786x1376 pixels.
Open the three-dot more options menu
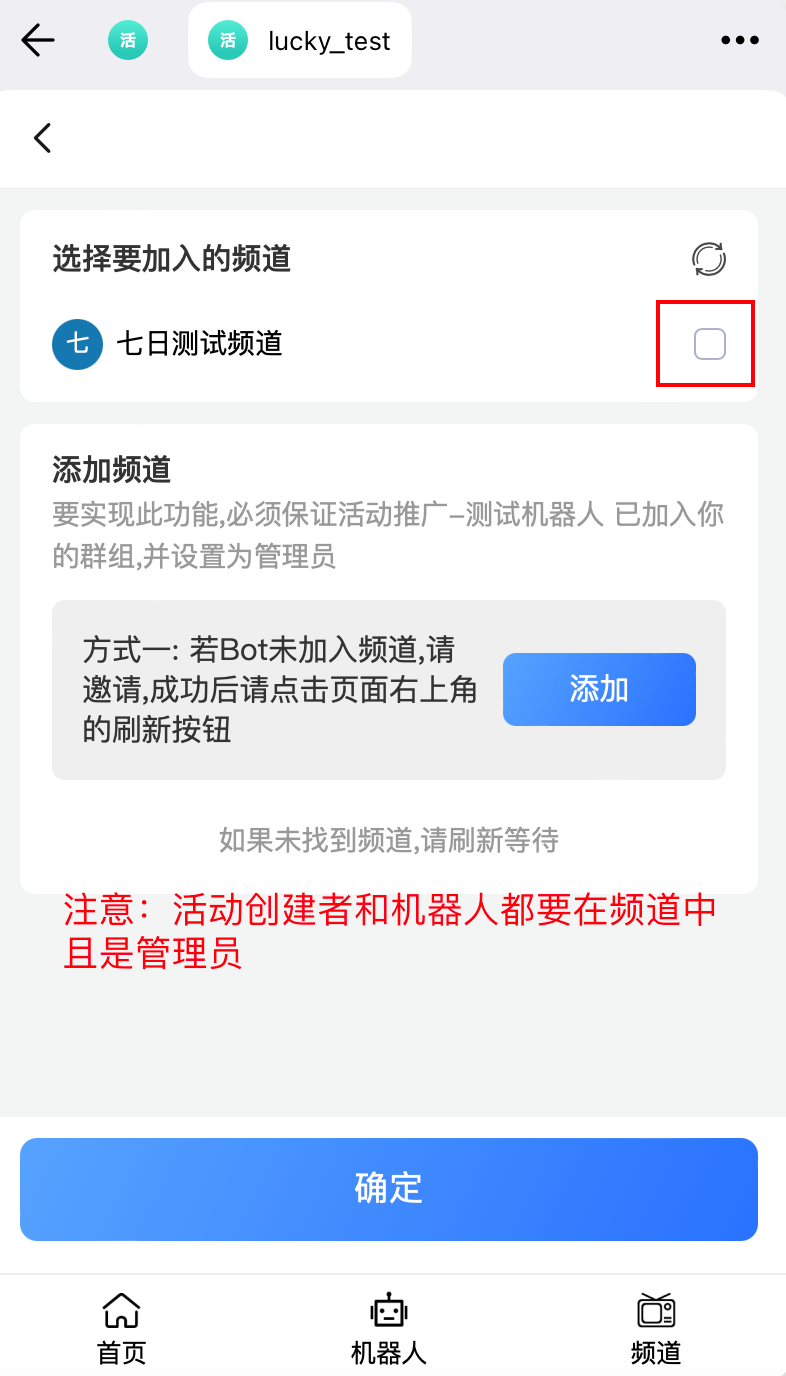pyautogui.click(x=740, y=40)
